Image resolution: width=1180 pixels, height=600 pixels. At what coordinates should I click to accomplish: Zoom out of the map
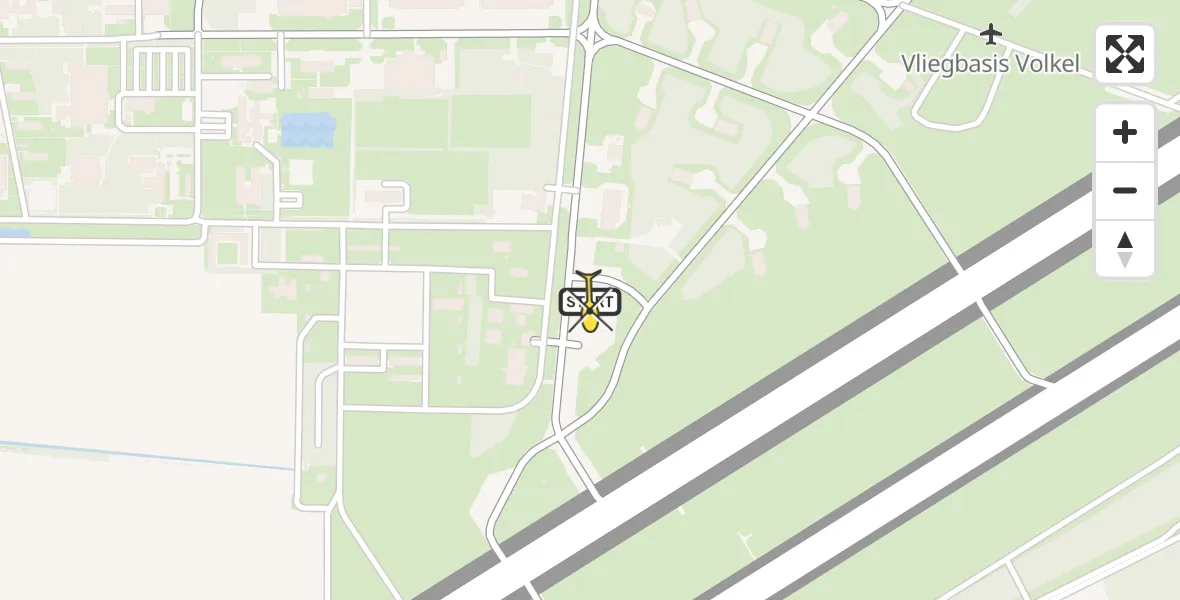(x=1125, y=190)
